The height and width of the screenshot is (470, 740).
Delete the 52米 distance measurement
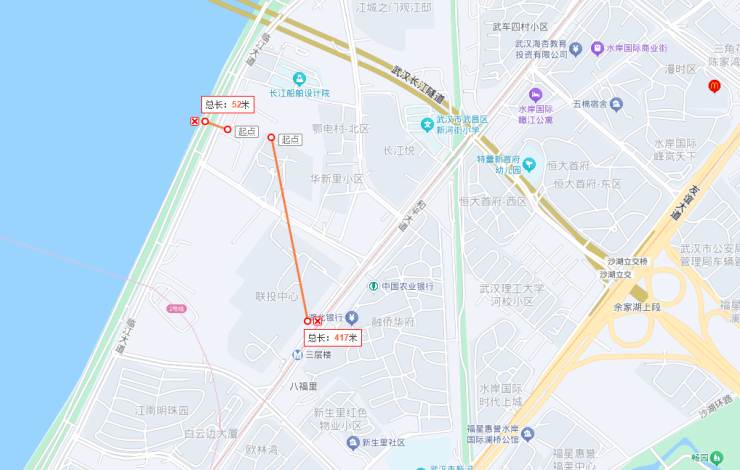194,121
